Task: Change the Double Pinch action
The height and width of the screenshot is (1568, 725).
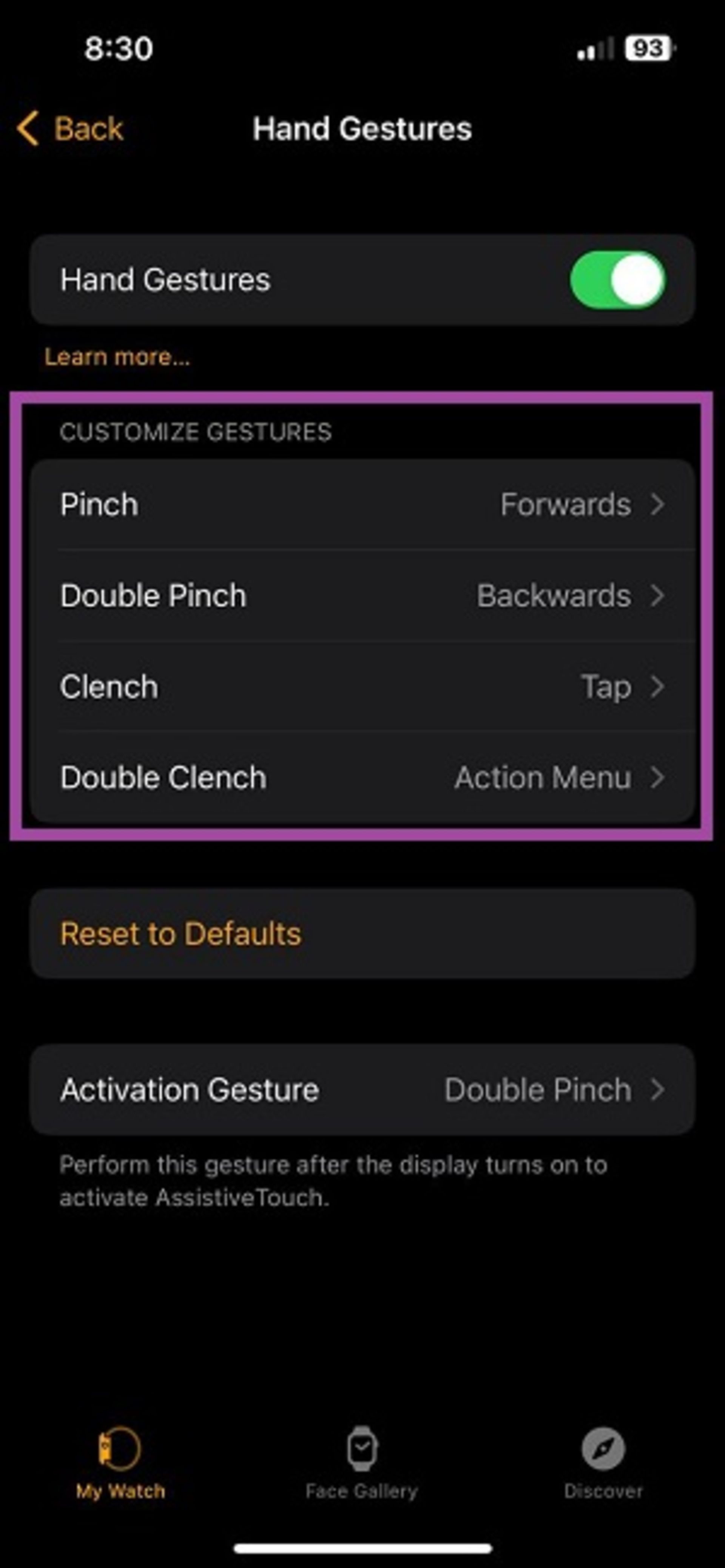Action: coord(362,595)
